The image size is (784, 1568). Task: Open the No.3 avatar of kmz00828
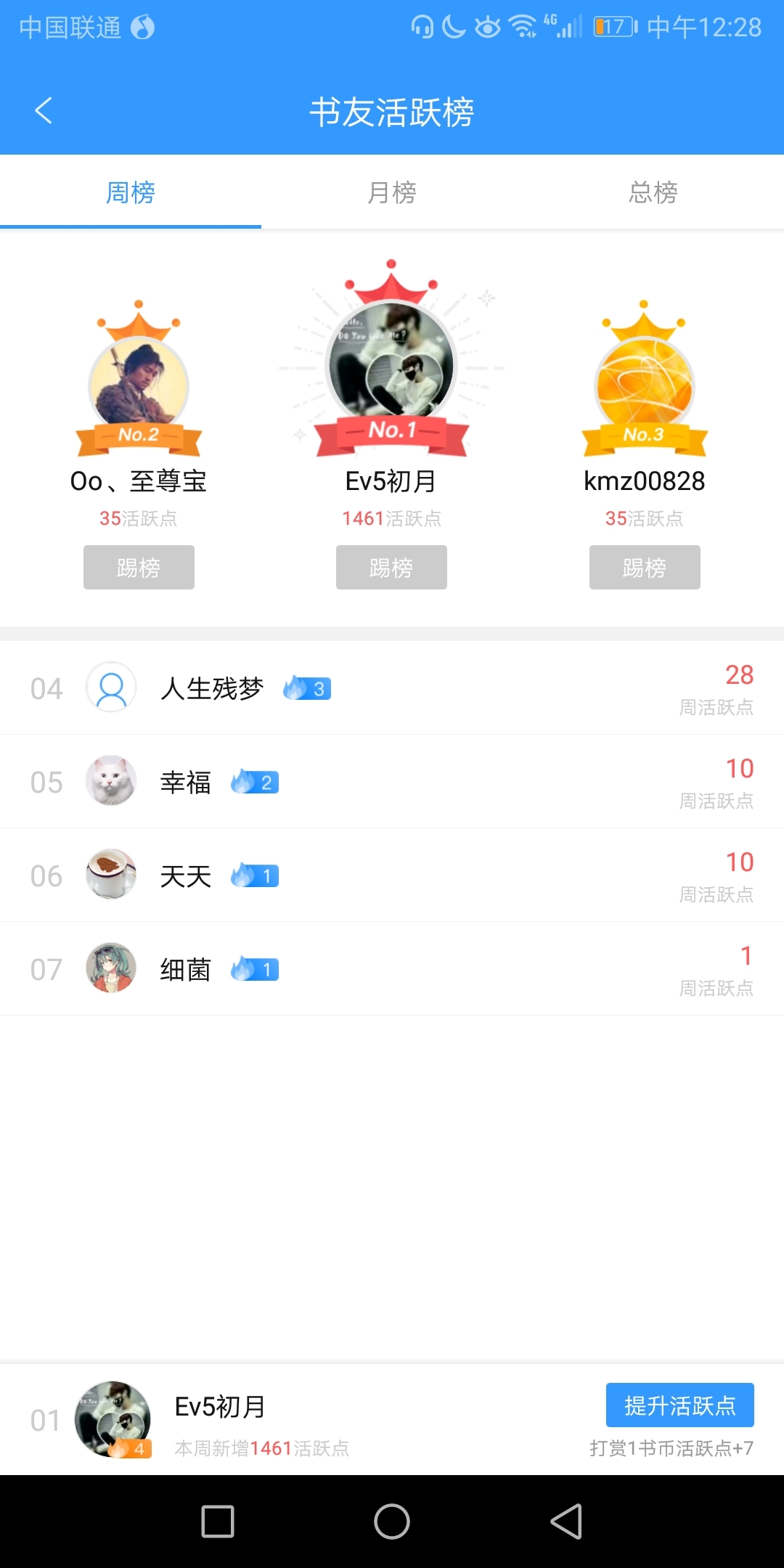[645, 384]
